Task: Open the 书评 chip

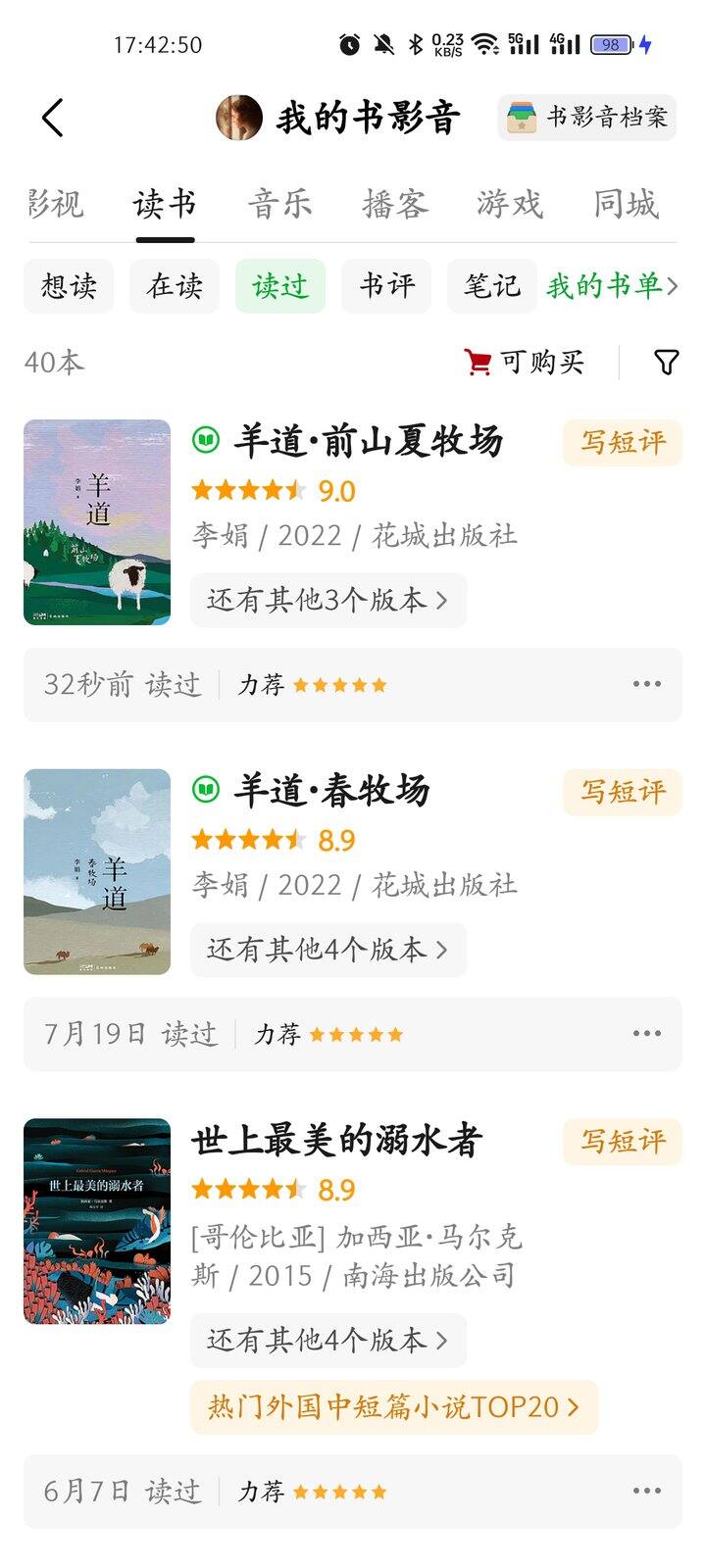Action: (386, 286)
